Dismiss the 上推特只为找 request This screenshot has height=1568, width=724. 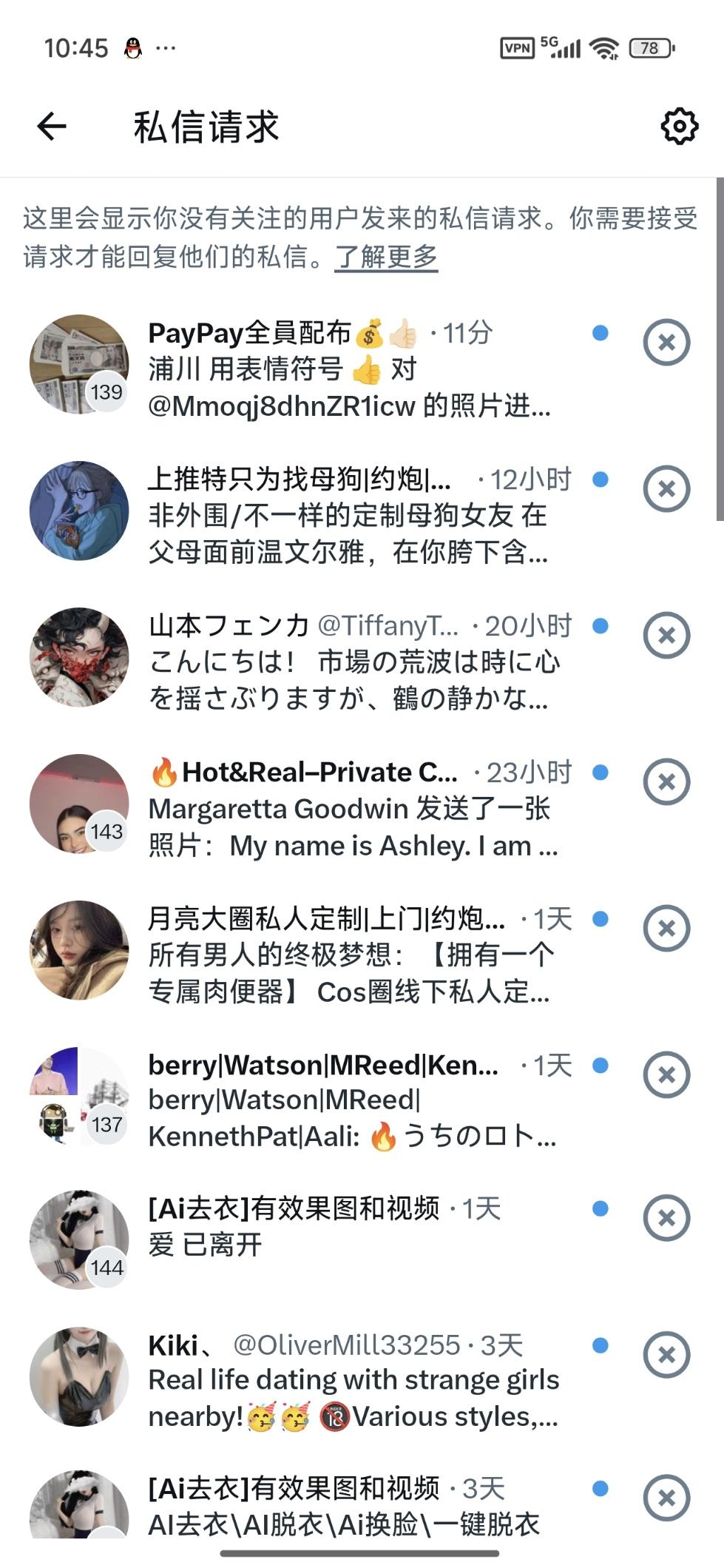(x=666, y=488)
